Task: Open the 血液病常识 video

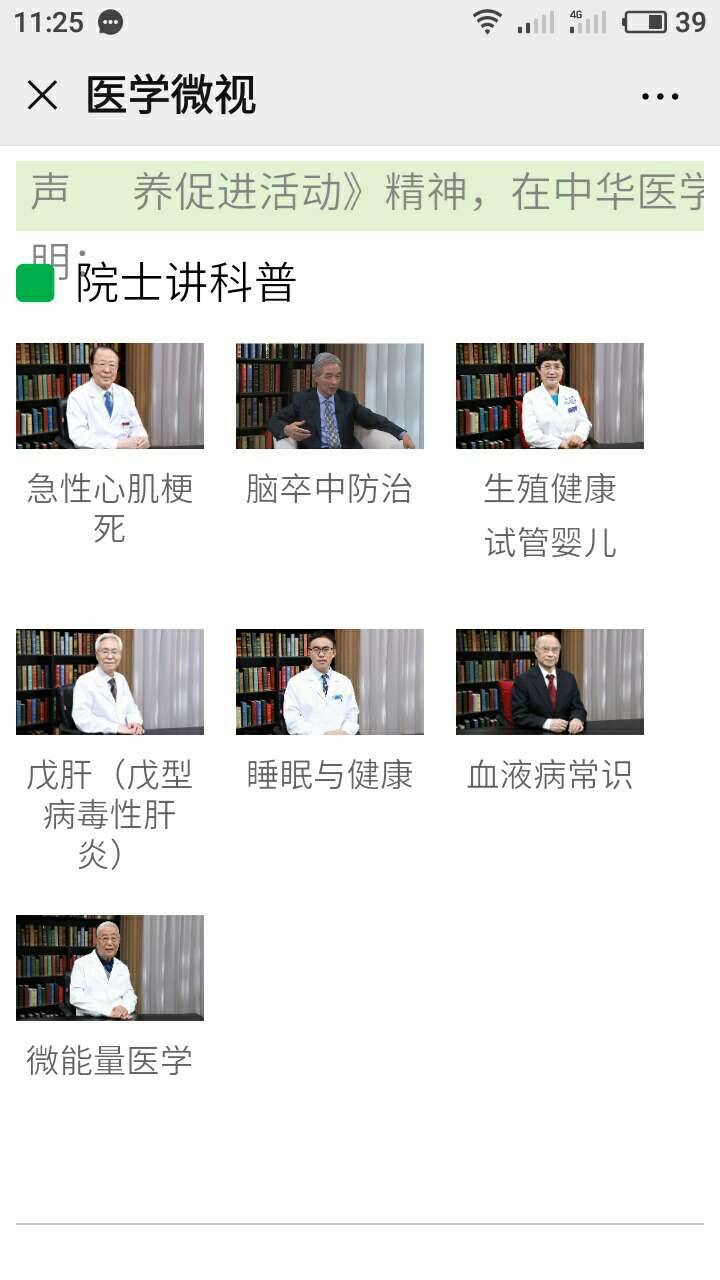Action: (x=550, y=681)
